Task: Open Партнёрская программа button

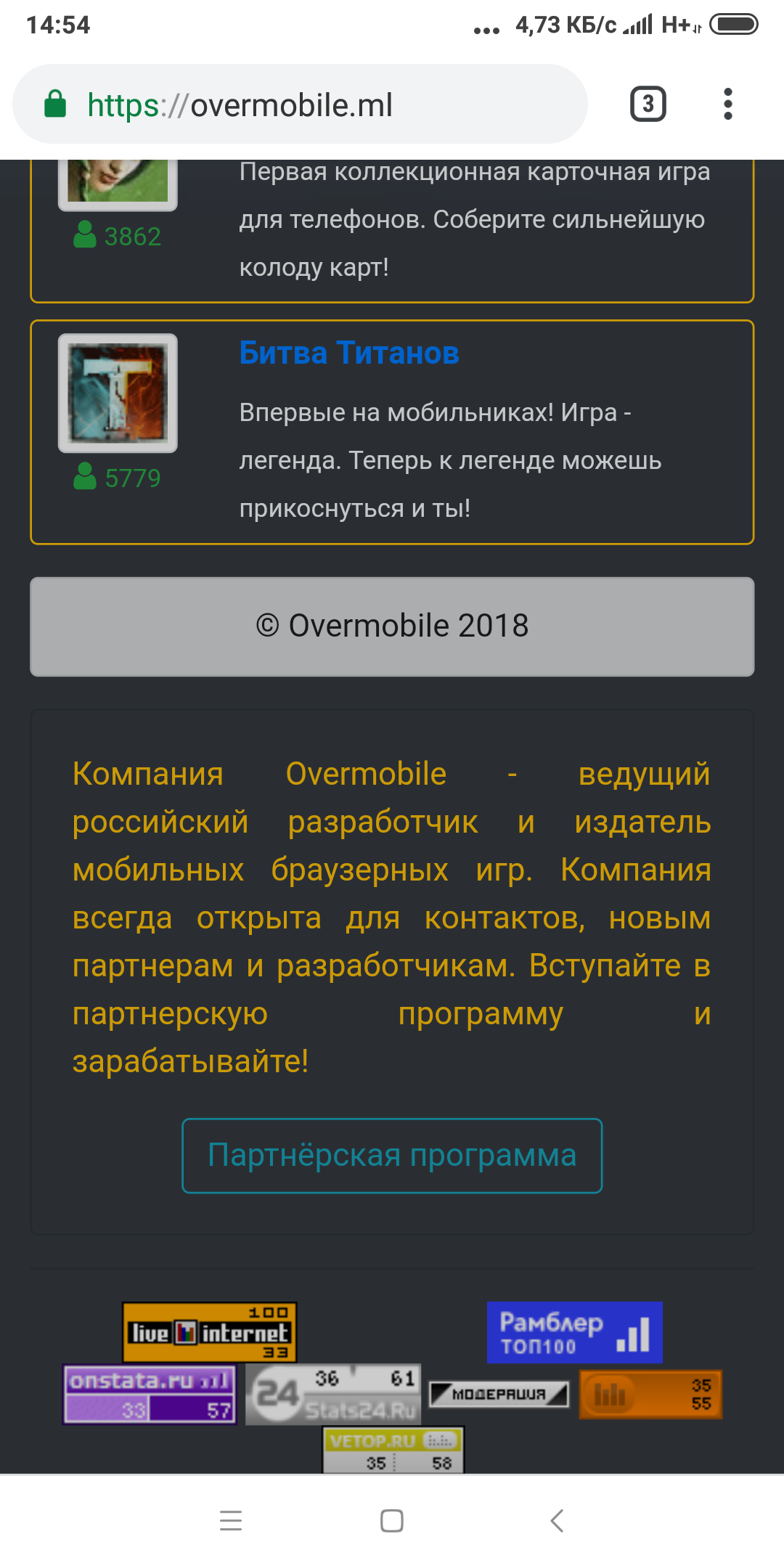Action: [x=392, y=1156]
